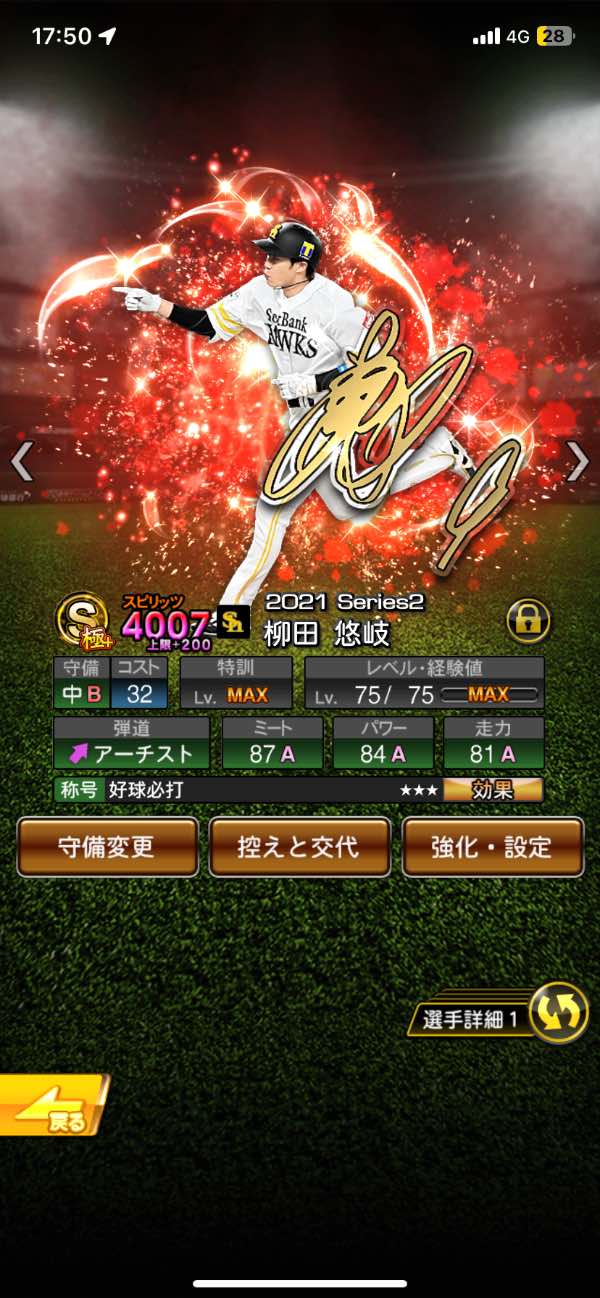The height and width of the screenshot is (1298, 600).
Task: Switch the 選手詳細 1 view
Action: [556, 1015]
